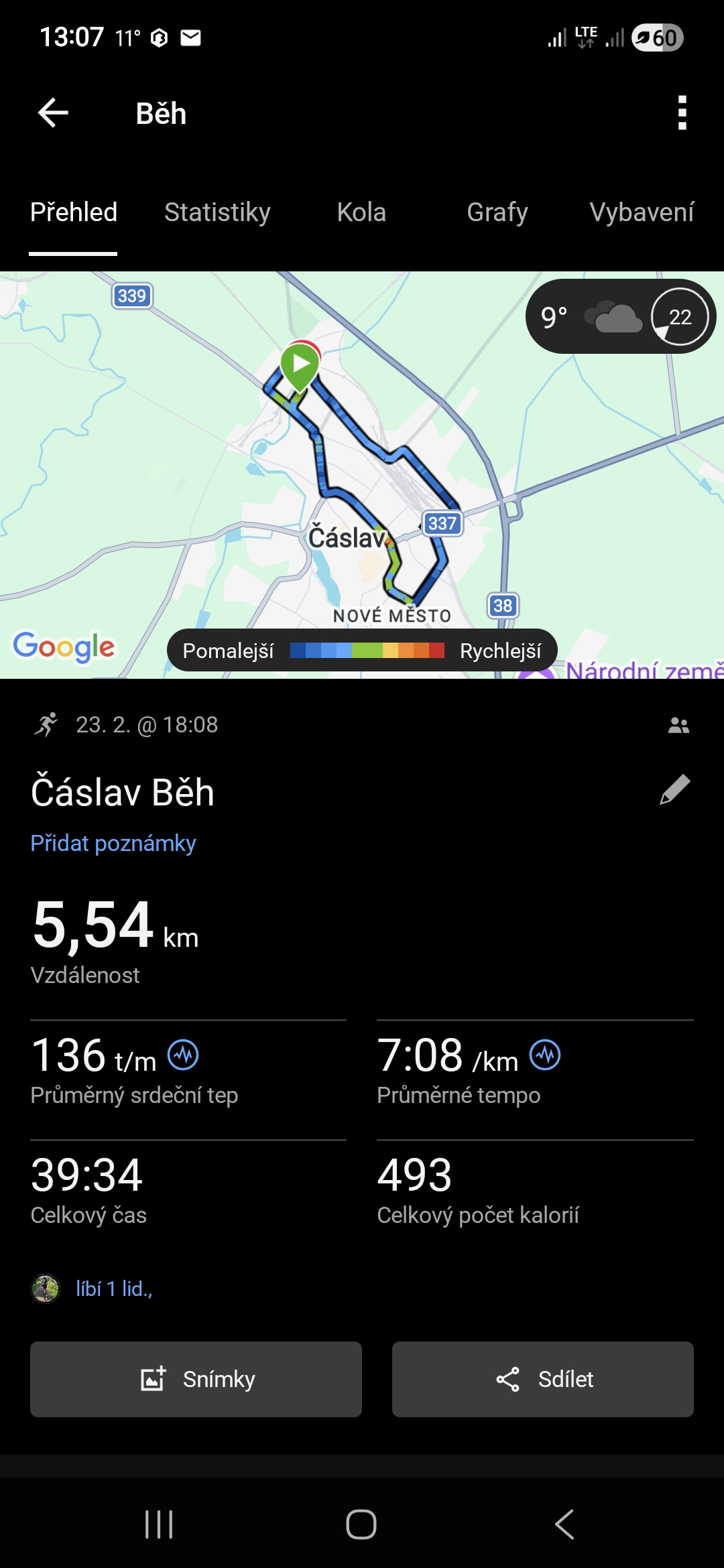Image resolution: width=724 pixels, height=1568 pixels.
Task: Share the run with Sdílet
Action: pos(542,1379)
